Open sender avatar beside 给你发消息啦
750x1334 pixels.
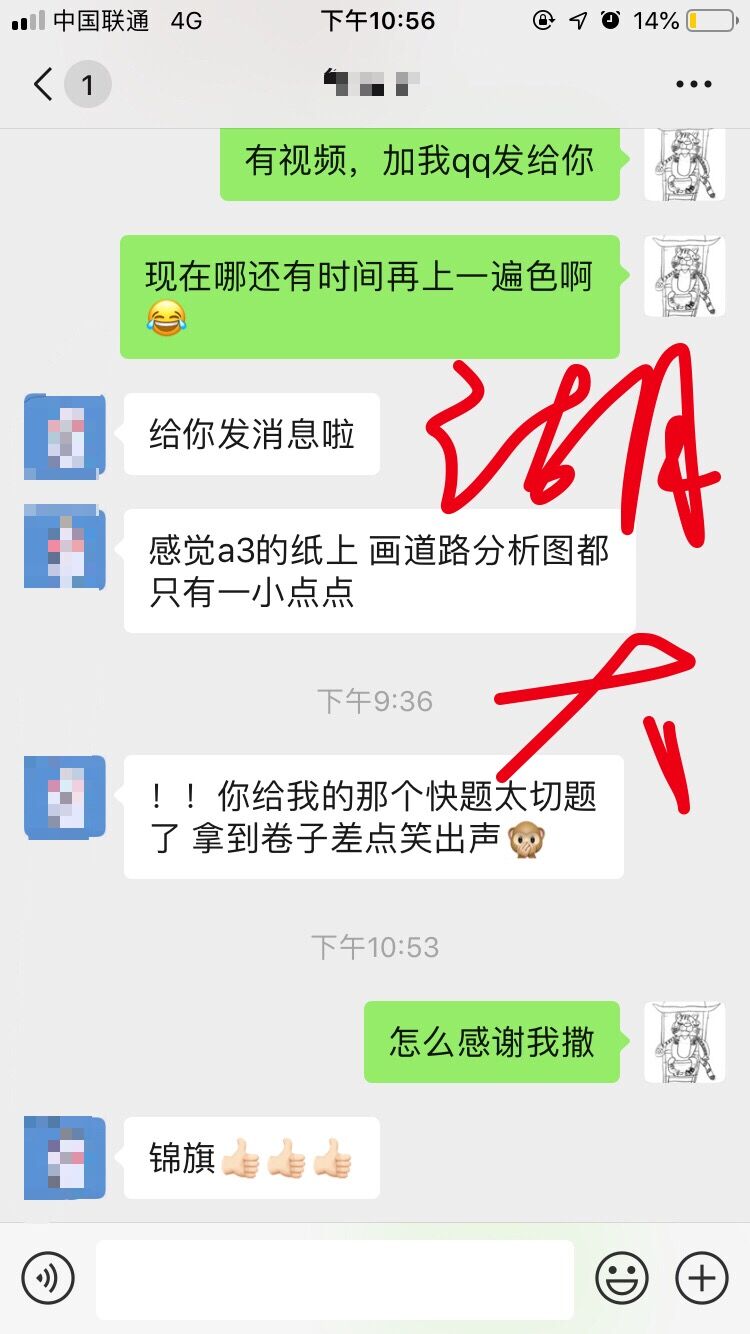click(x=65, y=437)
